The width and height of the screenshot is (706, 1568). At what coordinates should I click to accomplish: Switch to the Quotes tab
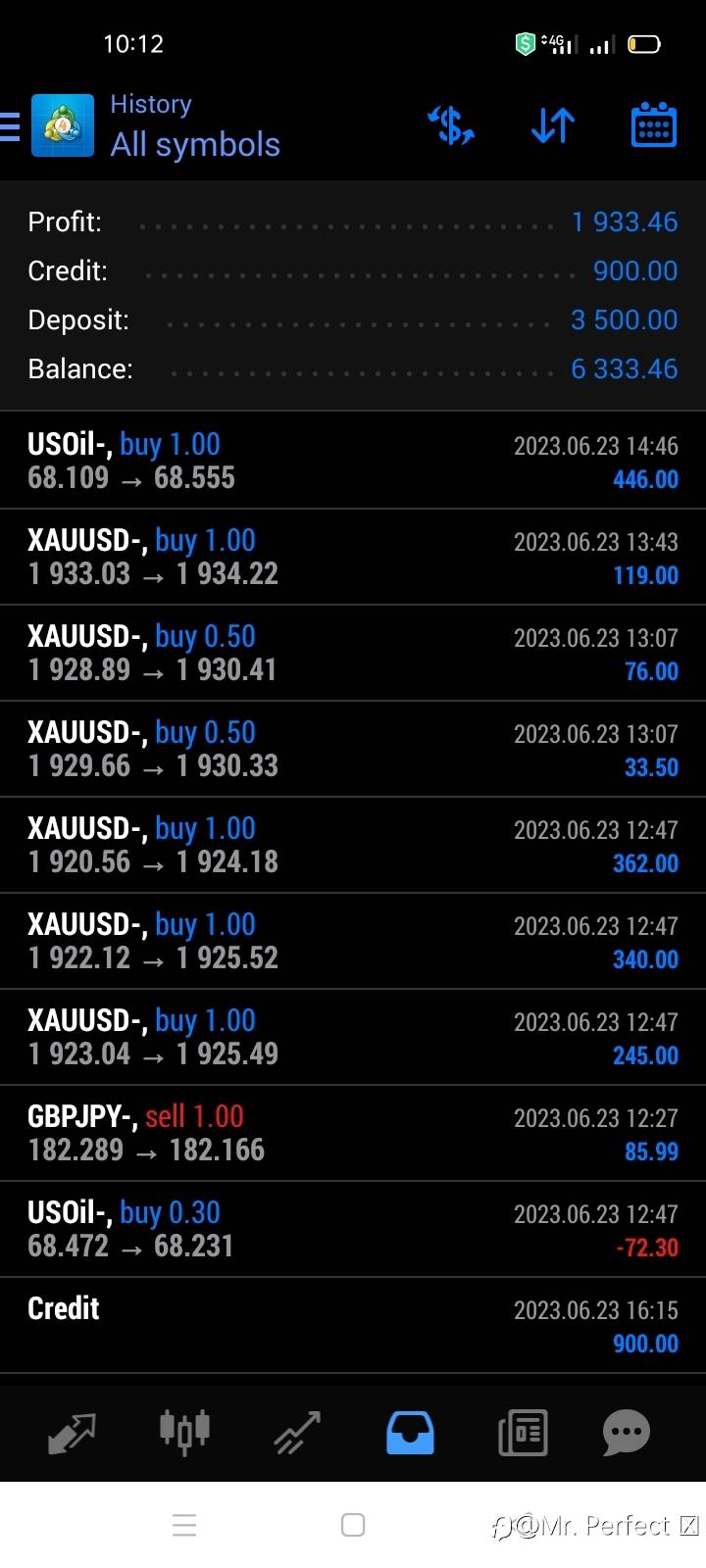(x=72, y=1433)
